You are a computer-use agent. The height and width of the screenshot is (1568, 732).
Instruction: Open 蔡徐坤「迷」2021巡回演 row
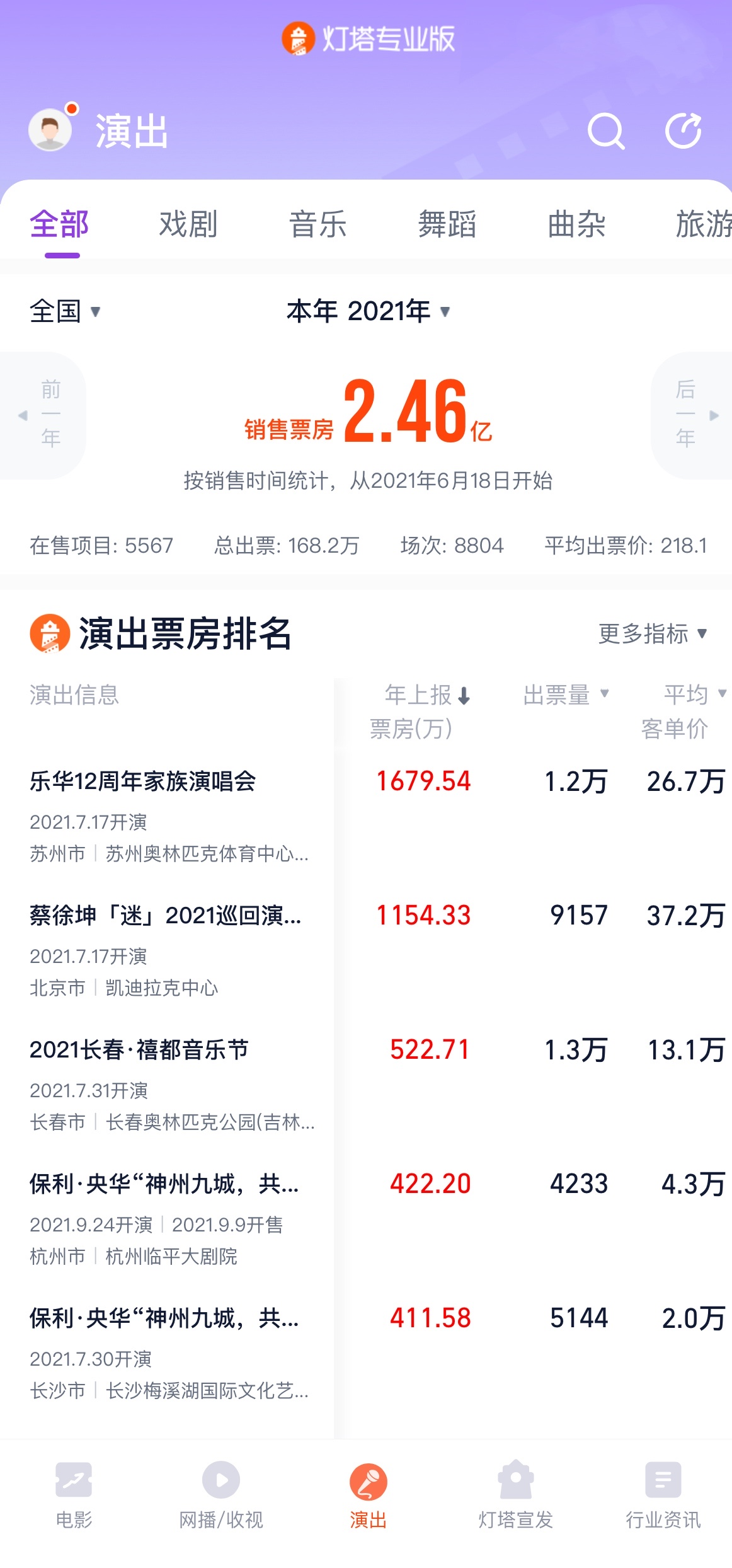(x=165, y=916)
